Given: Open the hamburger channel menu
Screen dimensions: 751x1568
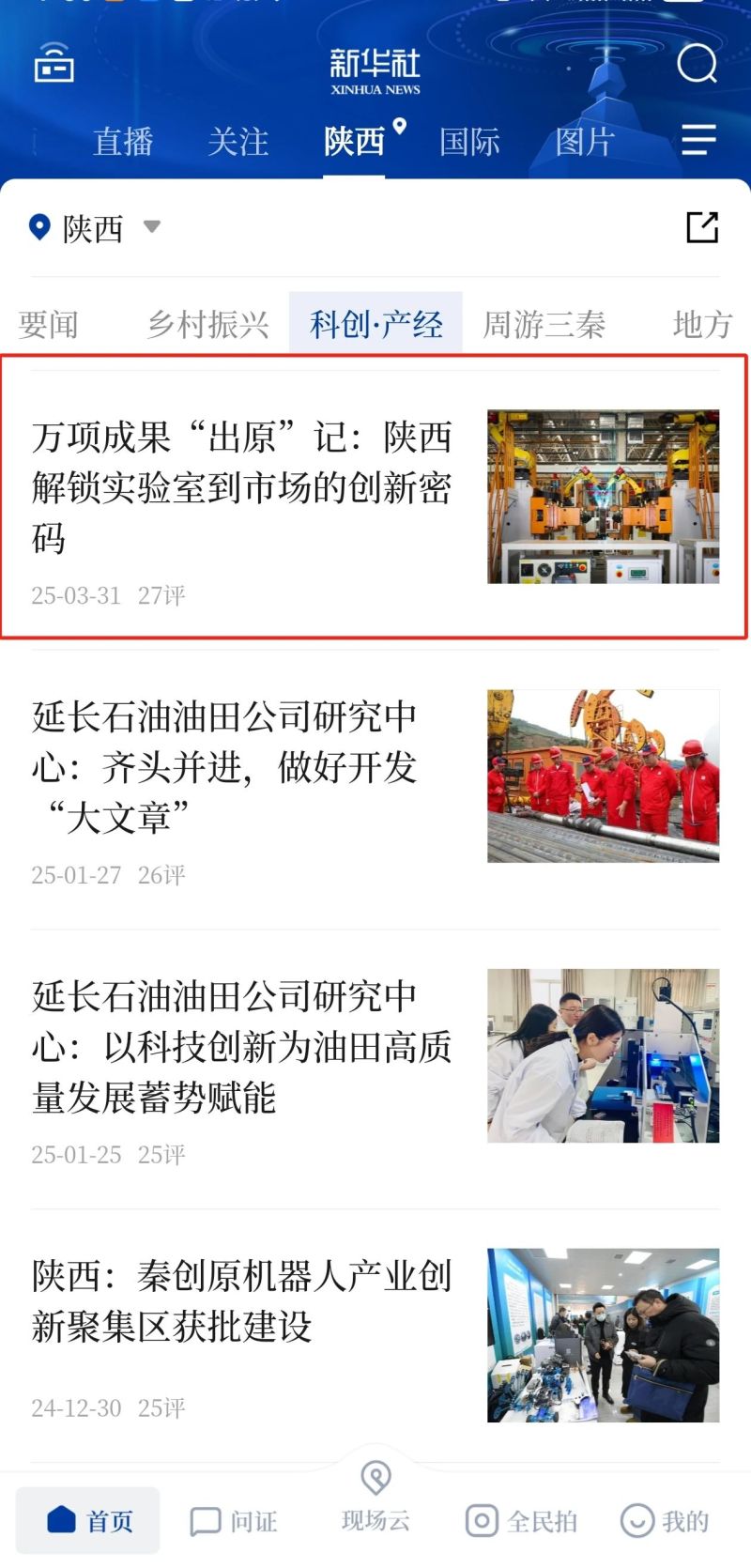Looking at the screenshot, I should [698, 141].
